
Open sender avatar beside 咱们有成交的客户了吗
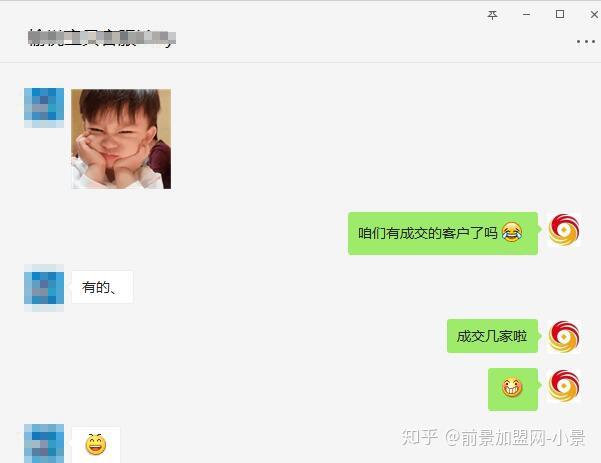click(564, 230)
